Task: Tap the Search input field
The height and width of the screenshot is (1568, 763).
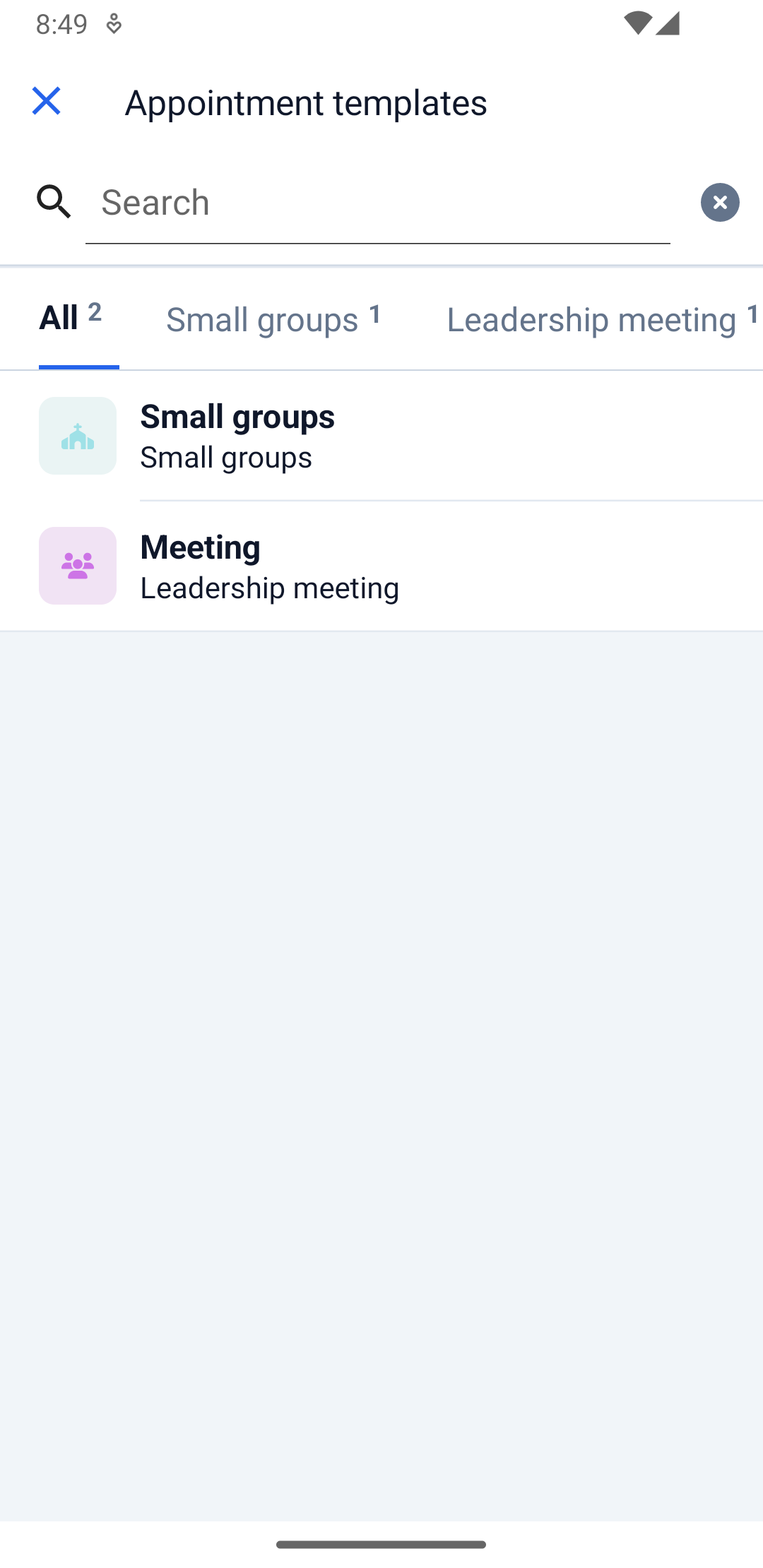Action: tap(377, 203)
